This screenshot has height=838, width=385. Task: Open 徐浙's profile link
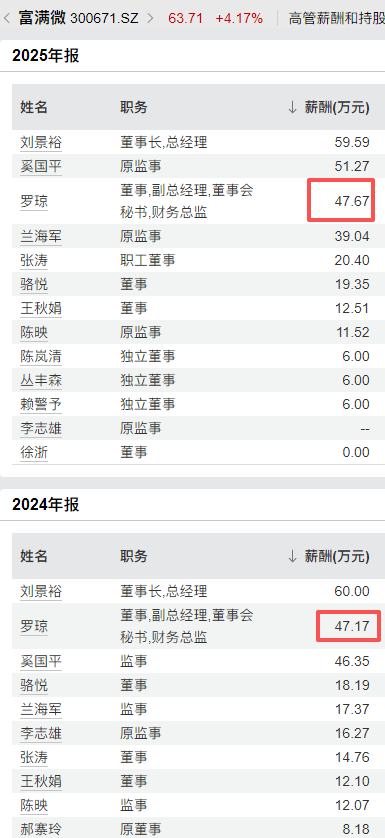tap(34, 453)
